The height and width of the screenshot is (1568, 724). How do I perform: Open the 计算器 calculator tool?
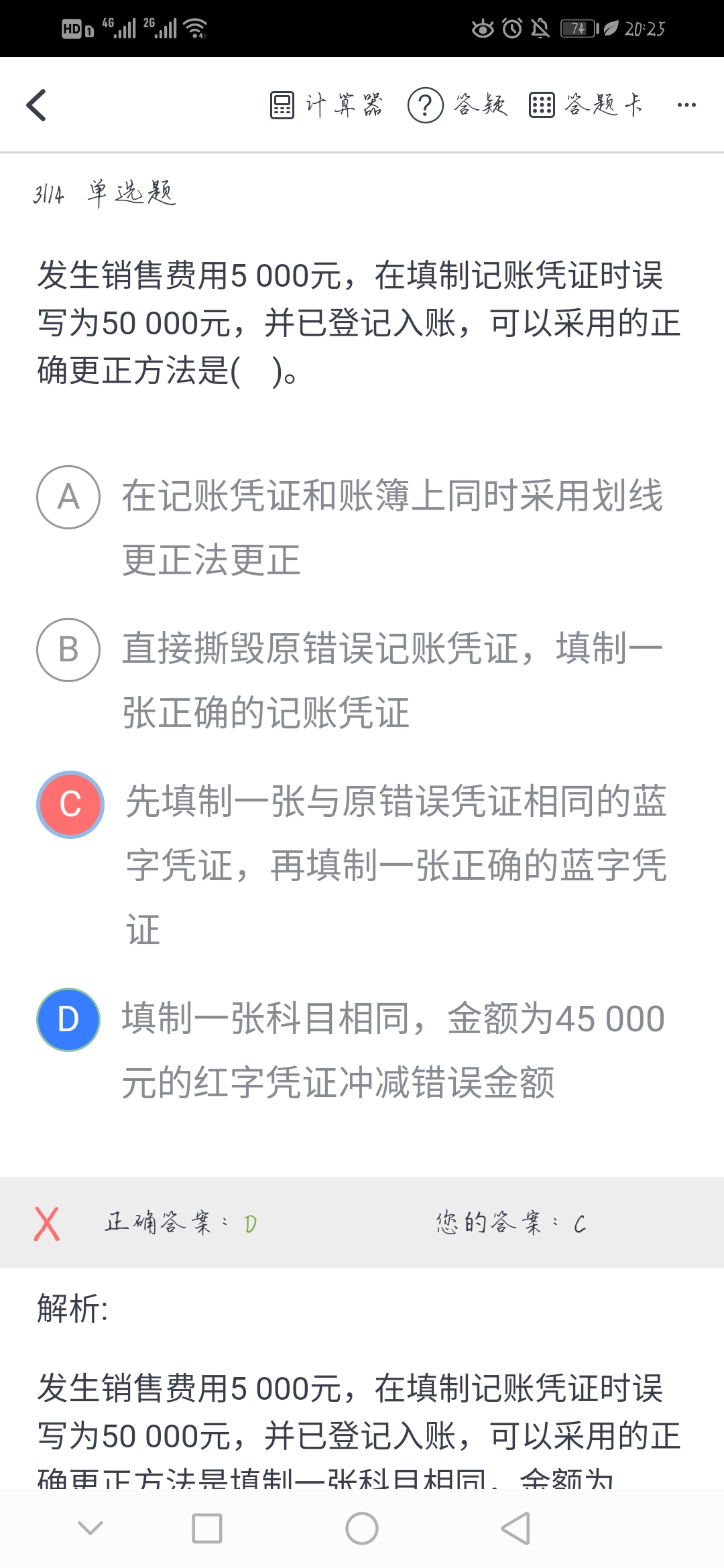pos(326,105)
